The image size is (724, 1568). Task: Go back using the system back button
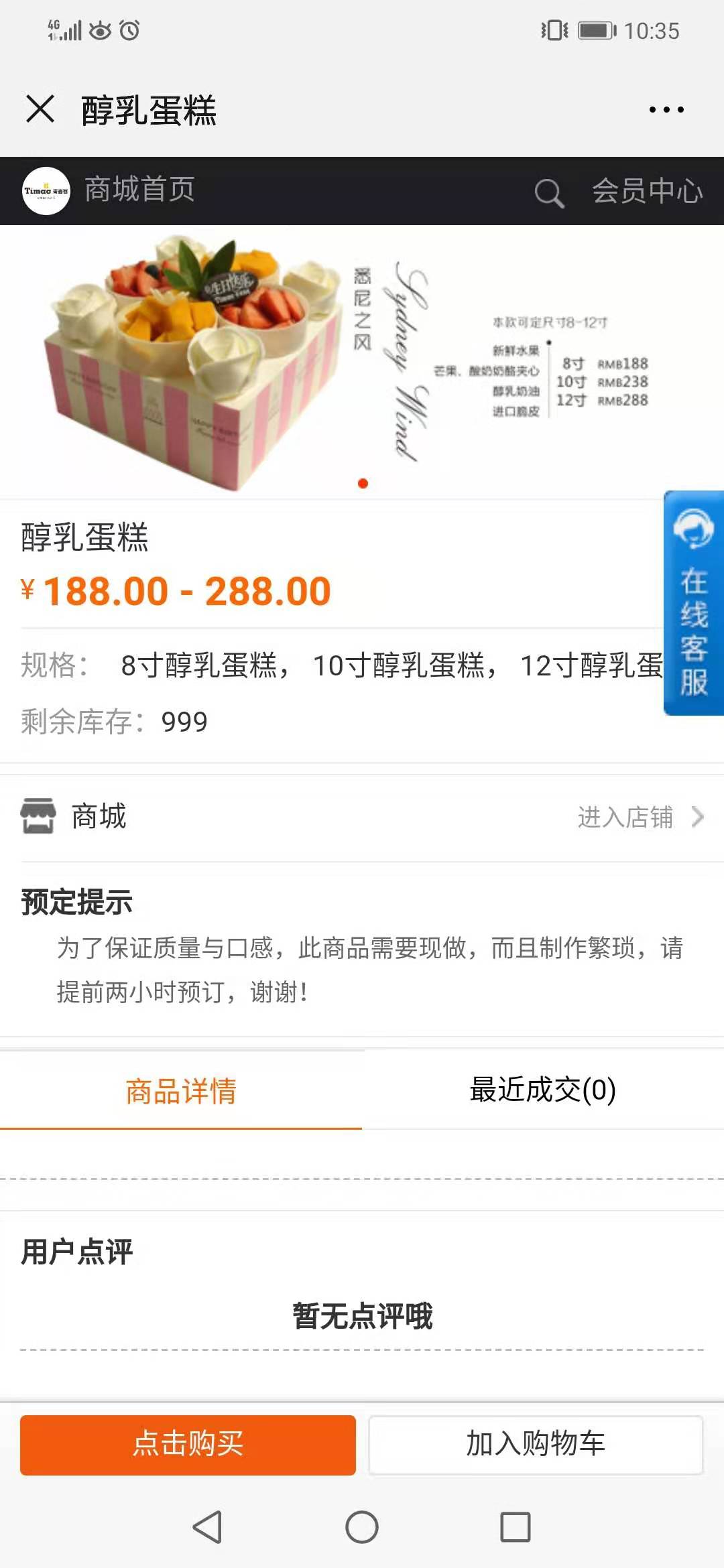pyautogui.click(x=207, y=1527)
